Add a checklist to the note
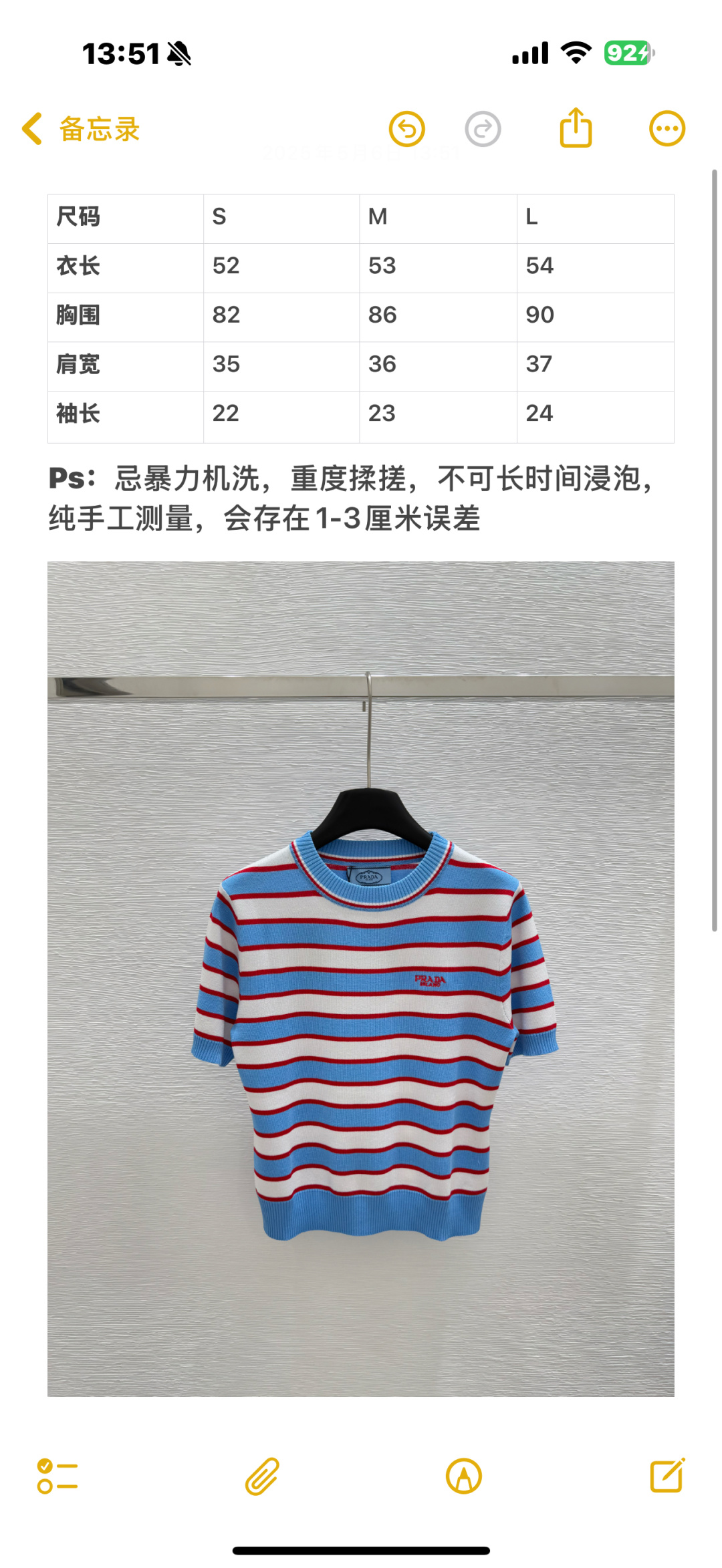Viewport: 722px width, 1568px height. coord(57,1475)
